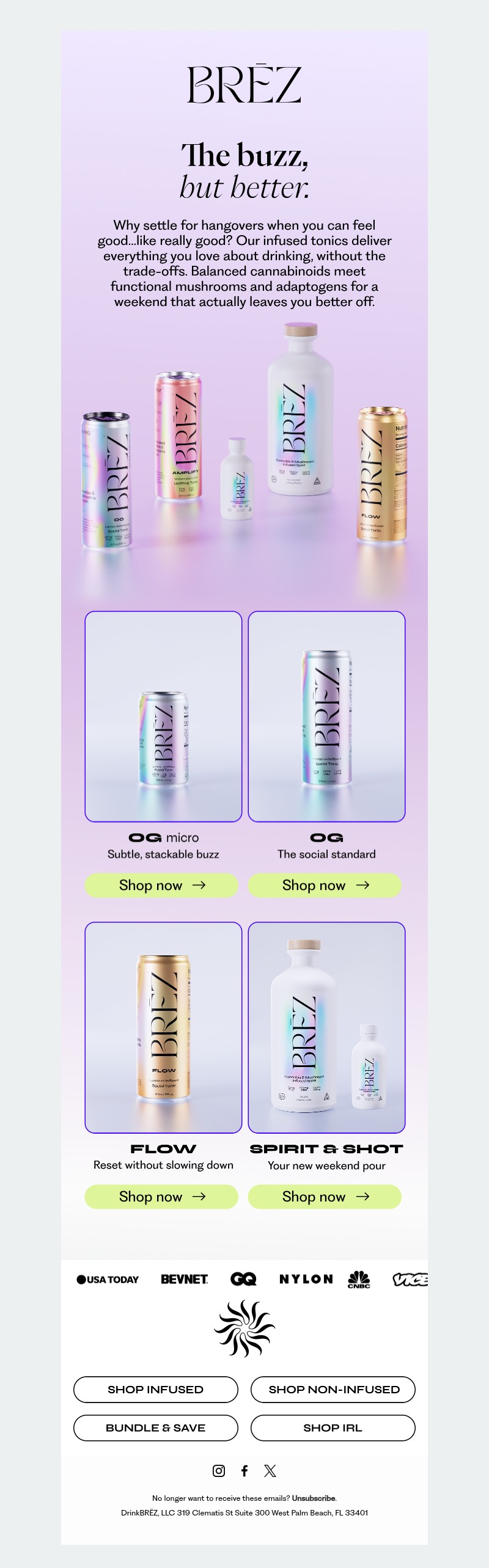The image size is (489, 1568).
Task: Unsubscribe from these emails
Action: point(314,1498)
